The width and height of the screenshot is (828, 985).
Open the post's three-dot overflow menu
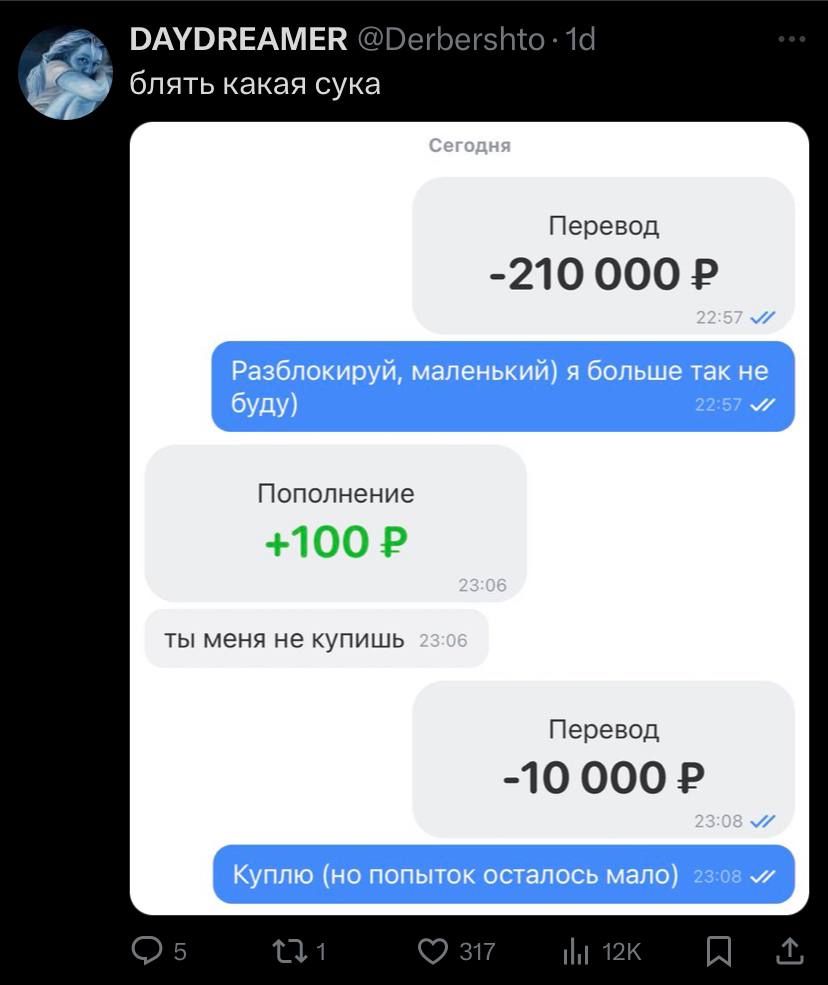[x=790, y=40]
